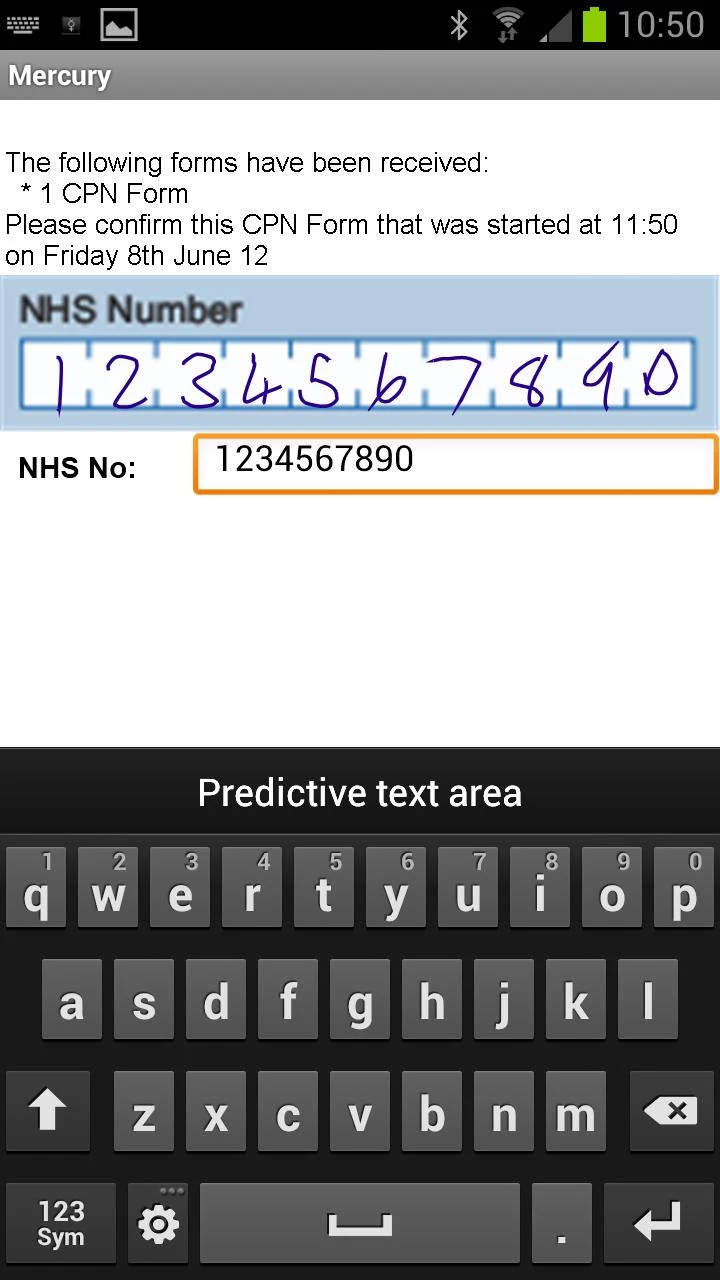Open keyboard settings gear
This screenshot has width=720, height=1280.
(158, 1223)
